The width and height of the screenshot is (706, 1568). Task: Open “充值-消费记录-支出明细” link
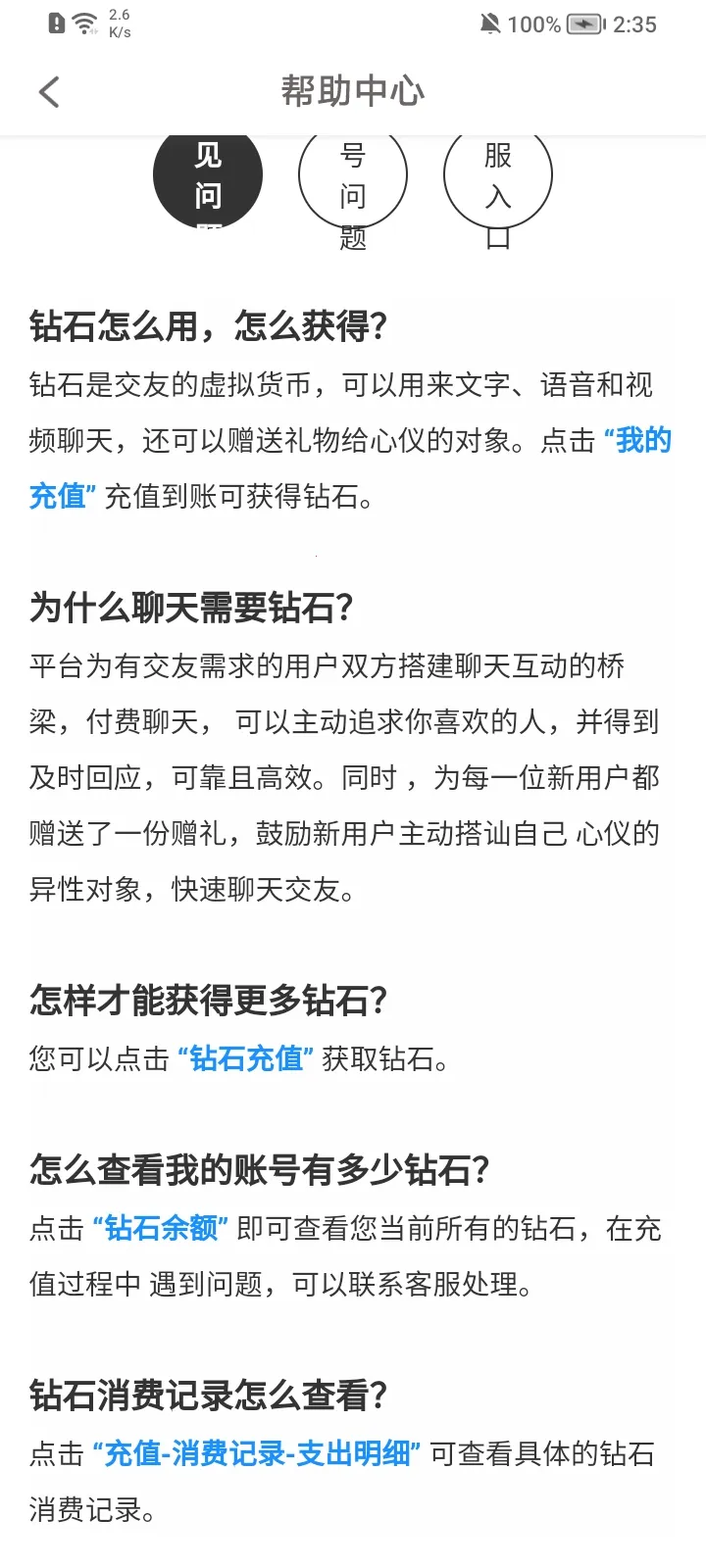click(257, 1453)
